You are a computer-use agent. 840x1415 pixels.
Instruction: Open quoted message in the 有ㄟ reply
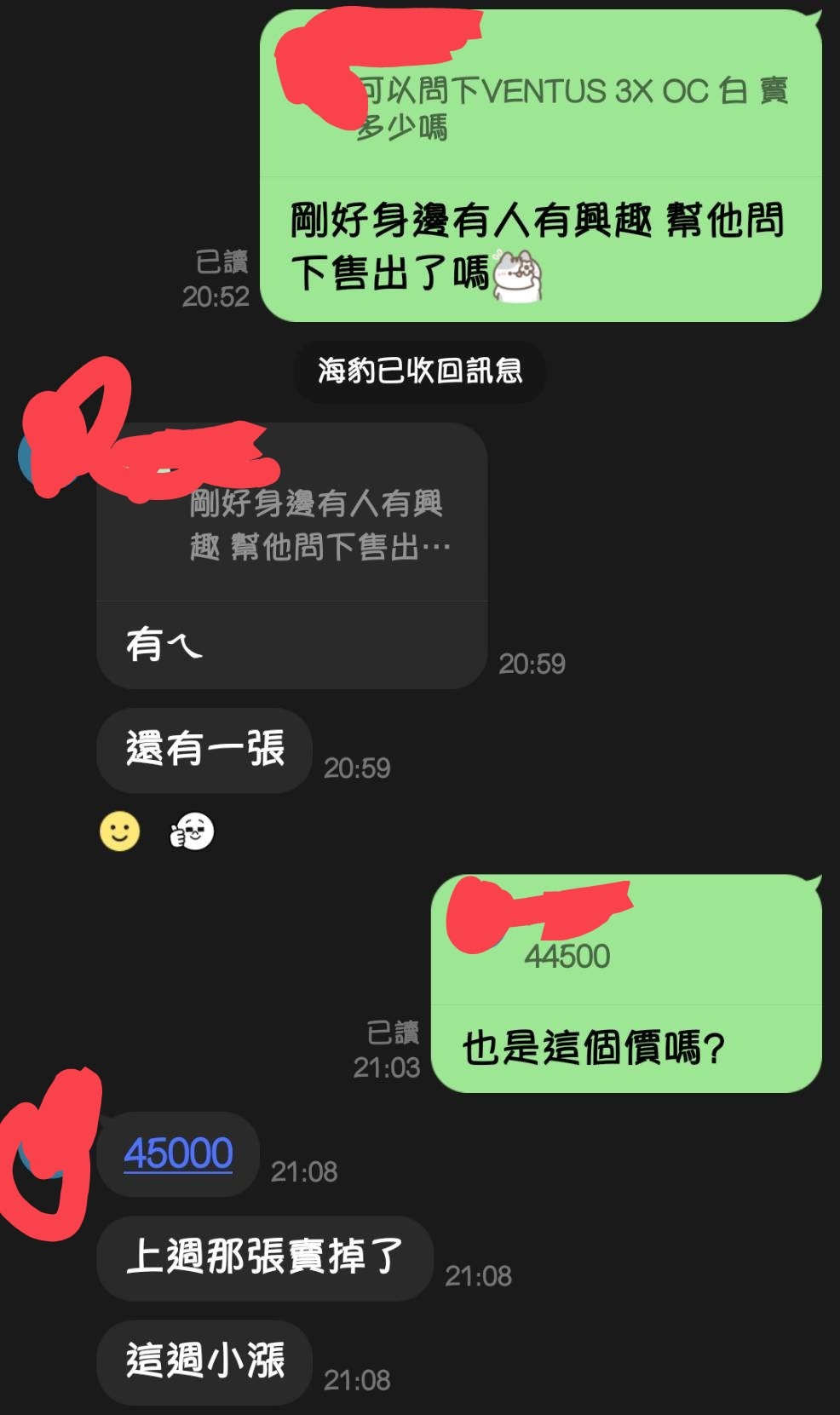(317, 525)
